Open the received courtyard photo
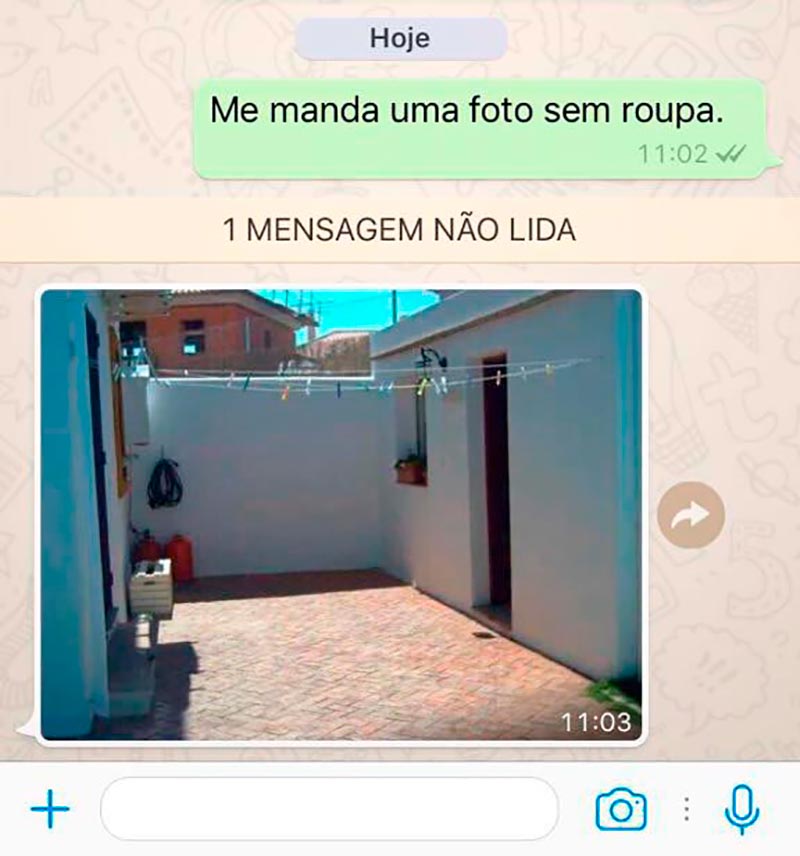 coord(340,515)
